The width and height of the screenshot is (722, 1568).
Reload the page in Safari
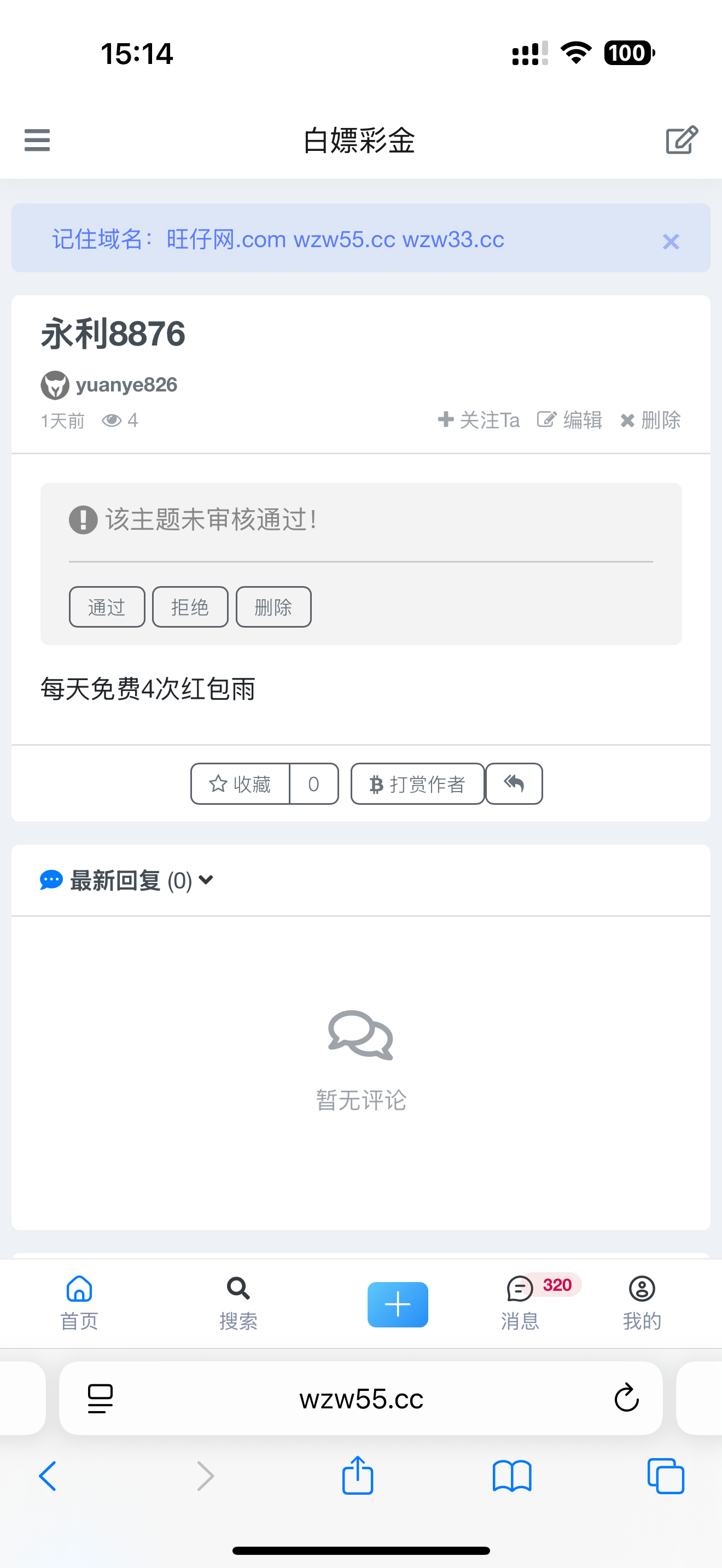626,1398
